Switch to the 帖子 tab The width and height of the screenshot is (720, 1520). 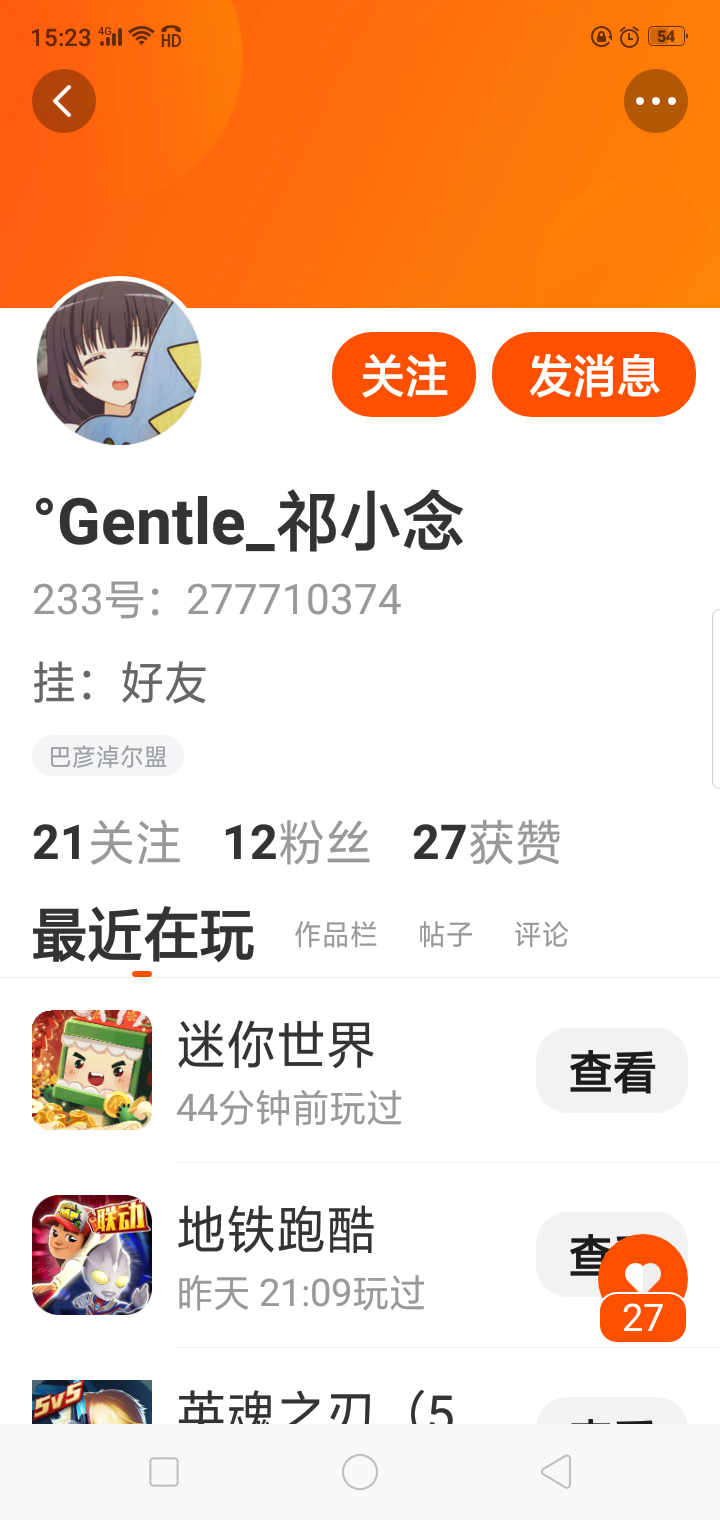pyautogui.click(x=445, y=934)
